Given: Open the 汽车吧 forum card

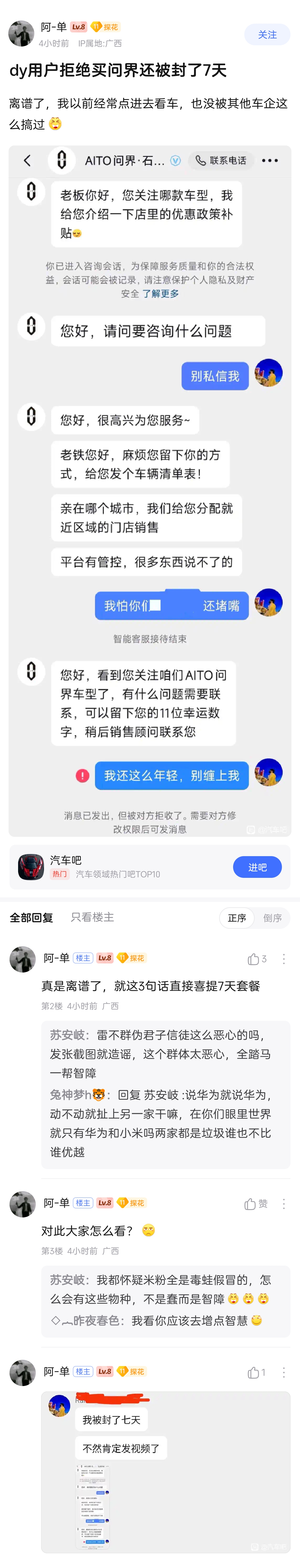Looking at the screenshot, I should 121,867.
